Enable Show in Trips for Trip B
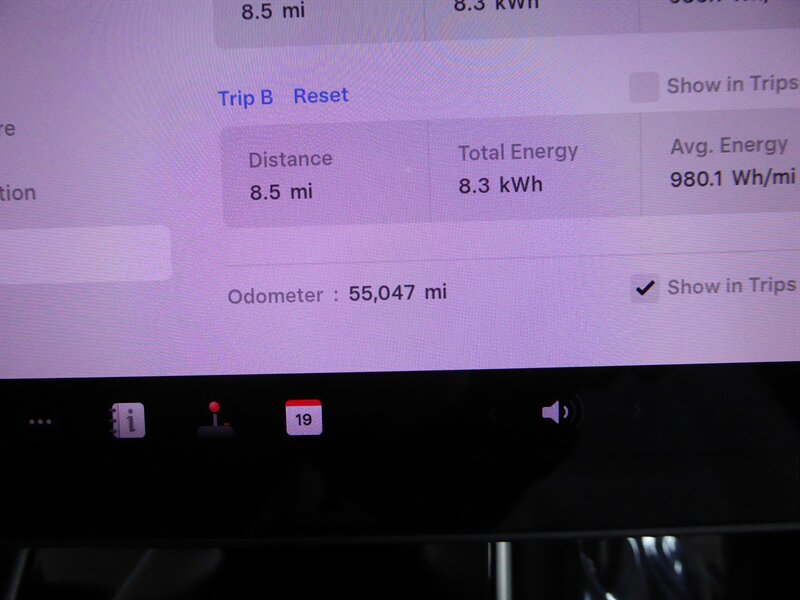The width and height of the screenshot is (800, 600). pos(644,87)
